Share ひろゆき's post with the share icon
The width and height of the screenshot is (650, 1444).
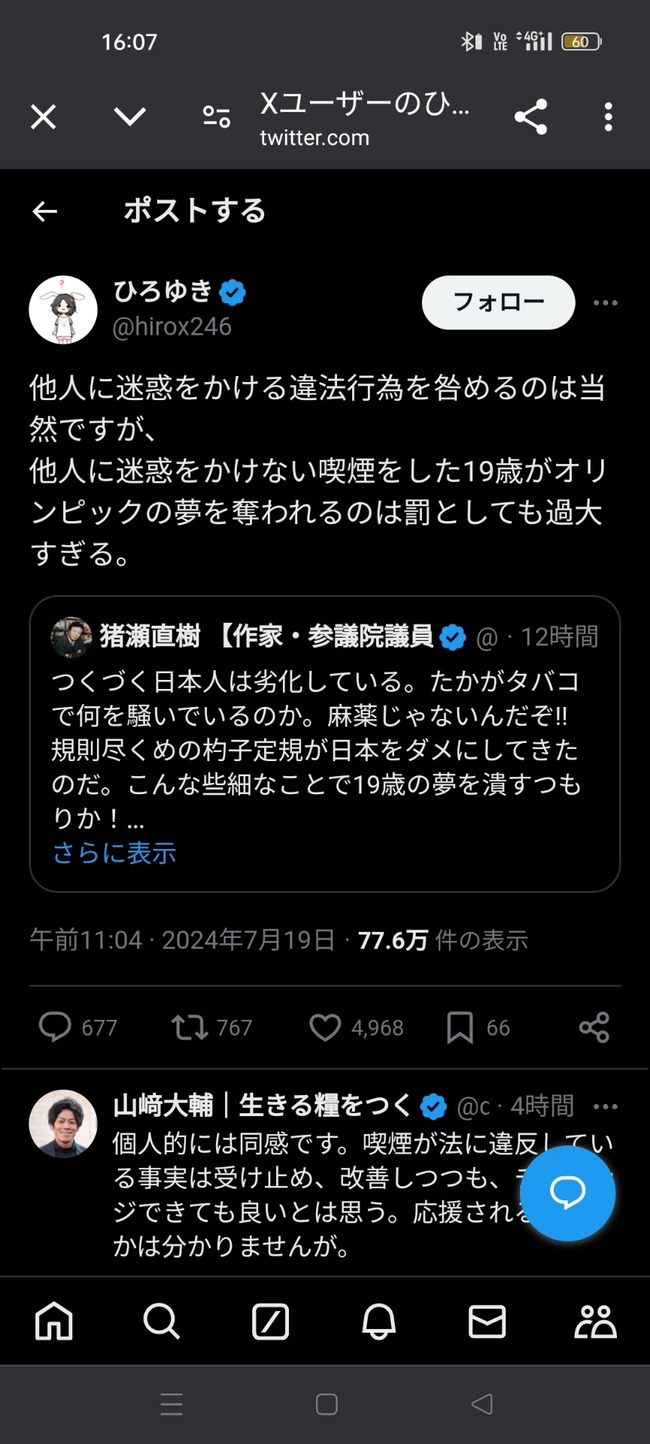[x=594, y=1027]
